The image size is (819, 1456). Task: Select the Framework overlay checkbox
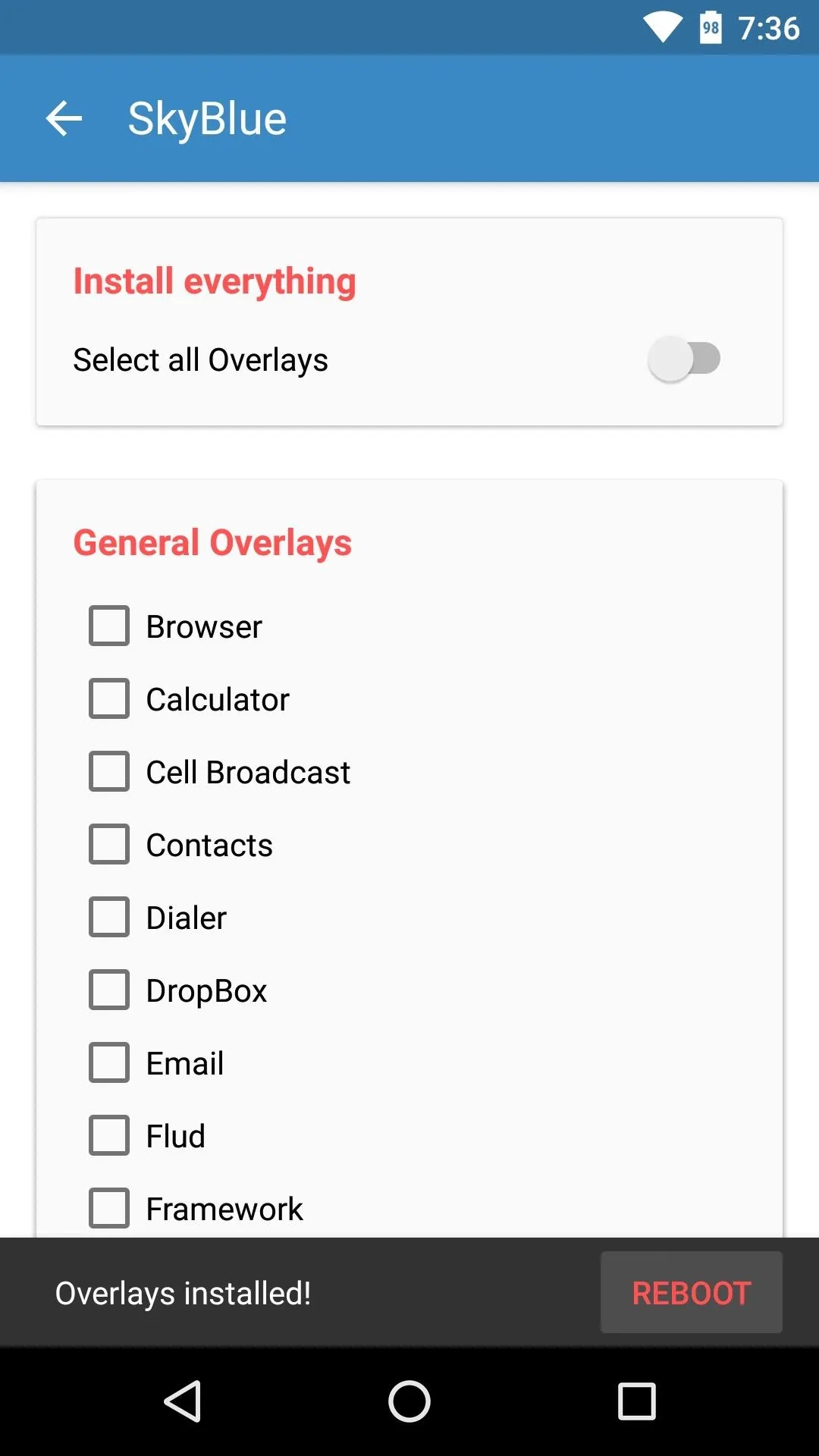pos(109,1208)
